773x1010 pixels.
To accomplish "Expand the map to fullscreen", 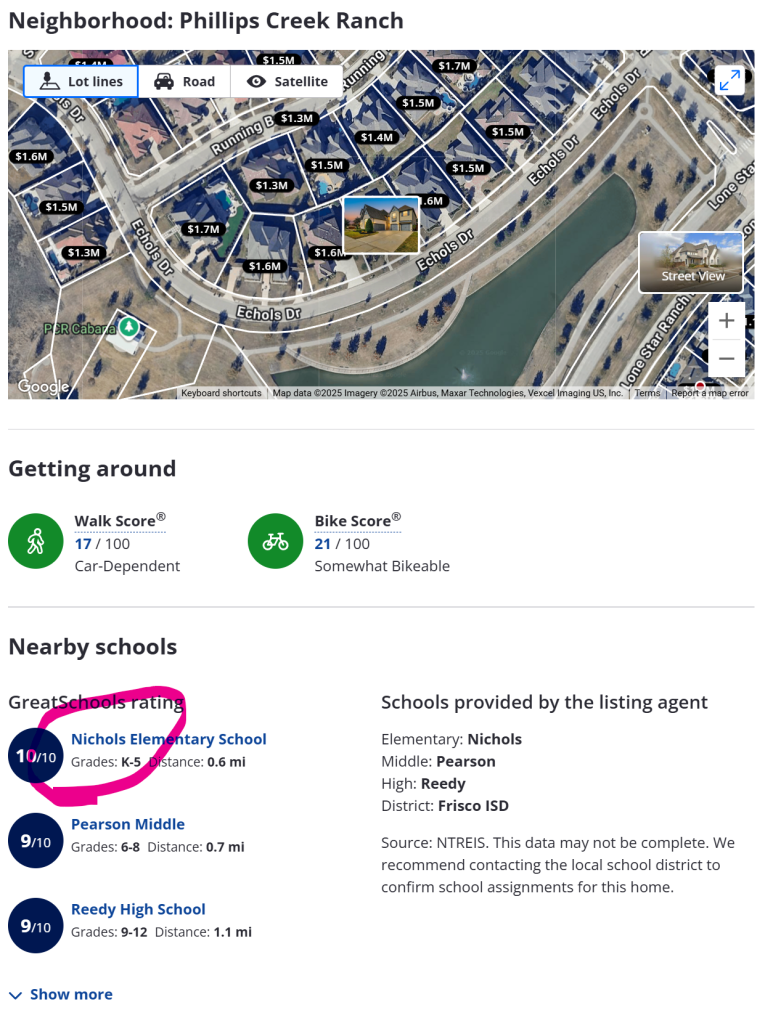I will 729,81.
